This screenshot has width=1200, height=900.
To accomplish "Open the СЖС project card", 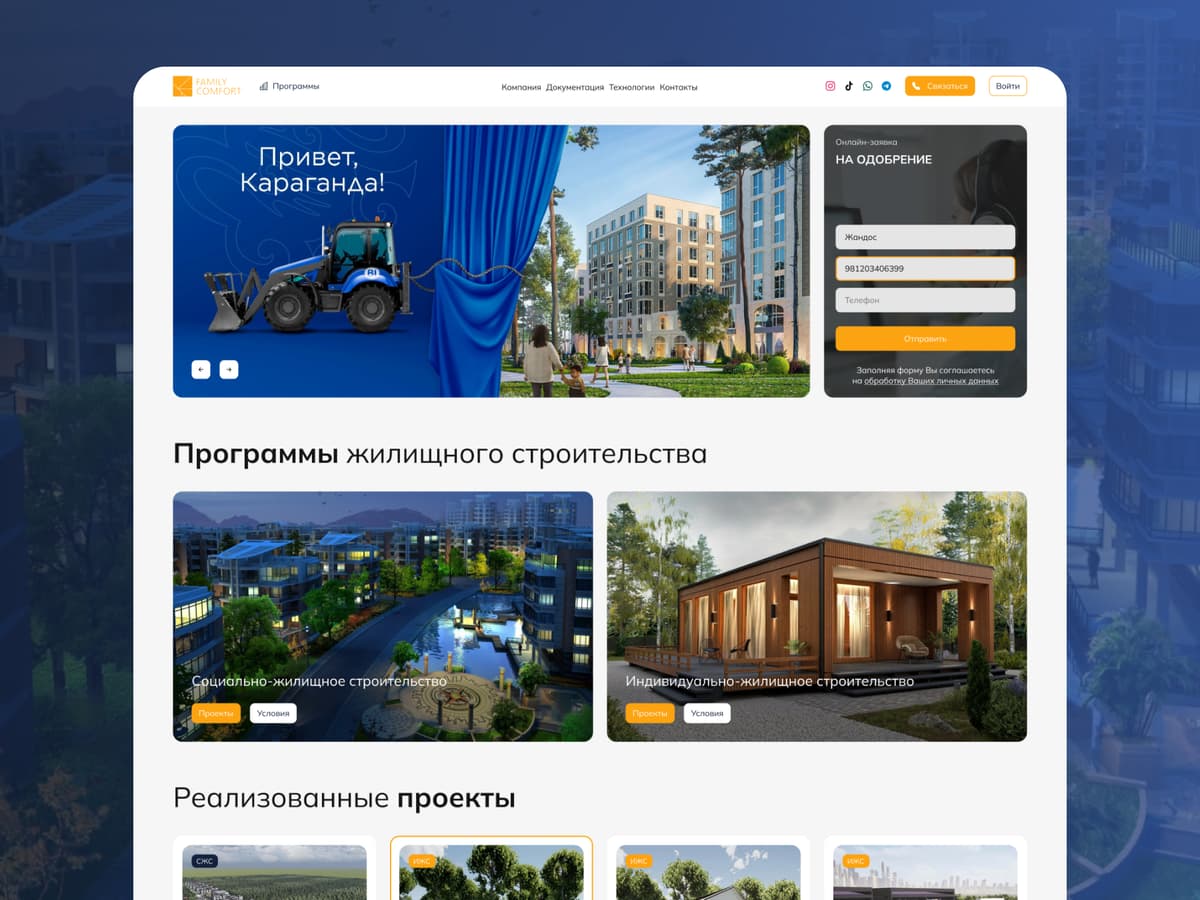I will click(x=274, y=870).
